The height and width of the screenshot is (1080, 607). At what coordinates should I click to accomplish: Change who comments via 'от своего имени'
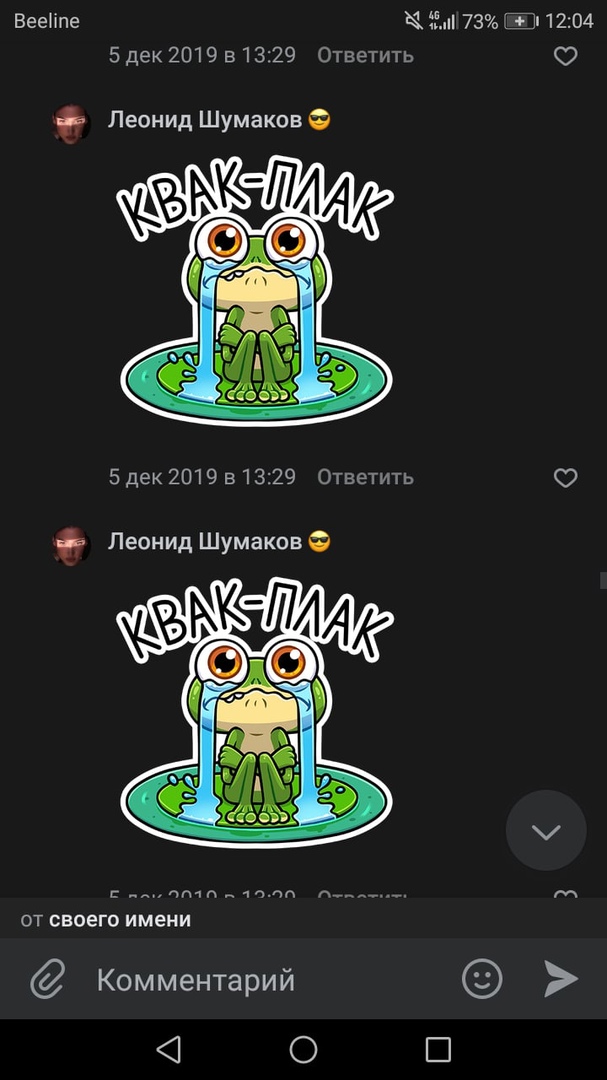[106, 919]
